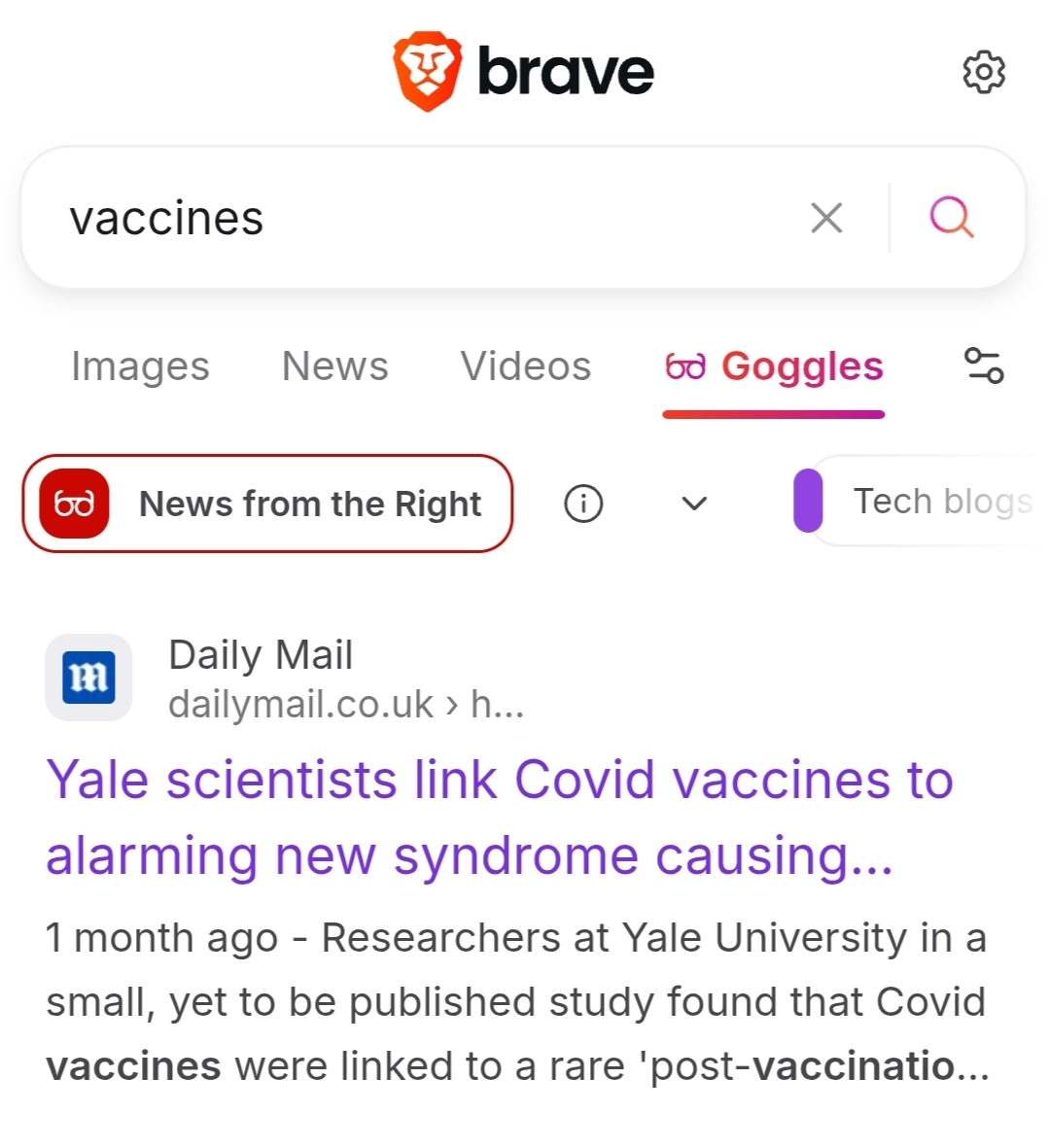
Task: Open the search filter options icon
Action: pos(983,365)
